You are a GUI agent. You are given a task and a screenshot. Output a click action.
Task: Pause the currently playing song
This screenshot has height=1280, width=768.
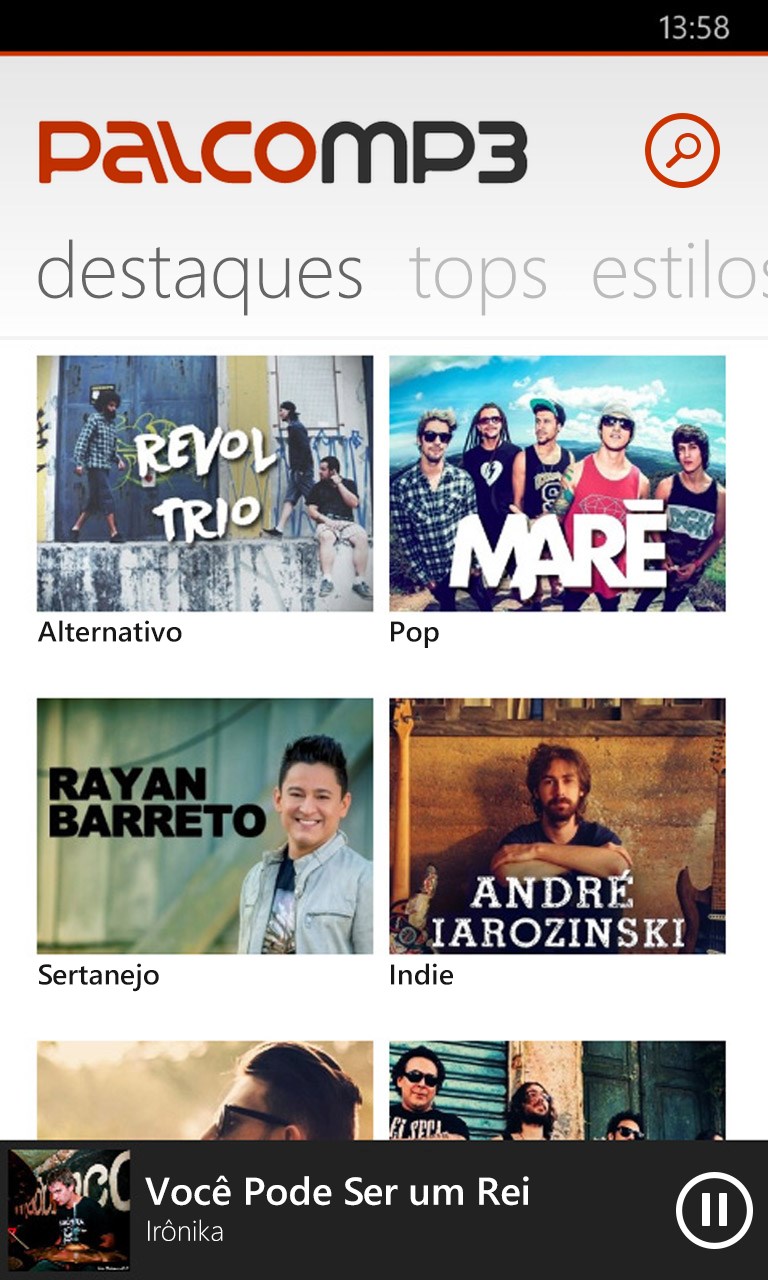714,1210
